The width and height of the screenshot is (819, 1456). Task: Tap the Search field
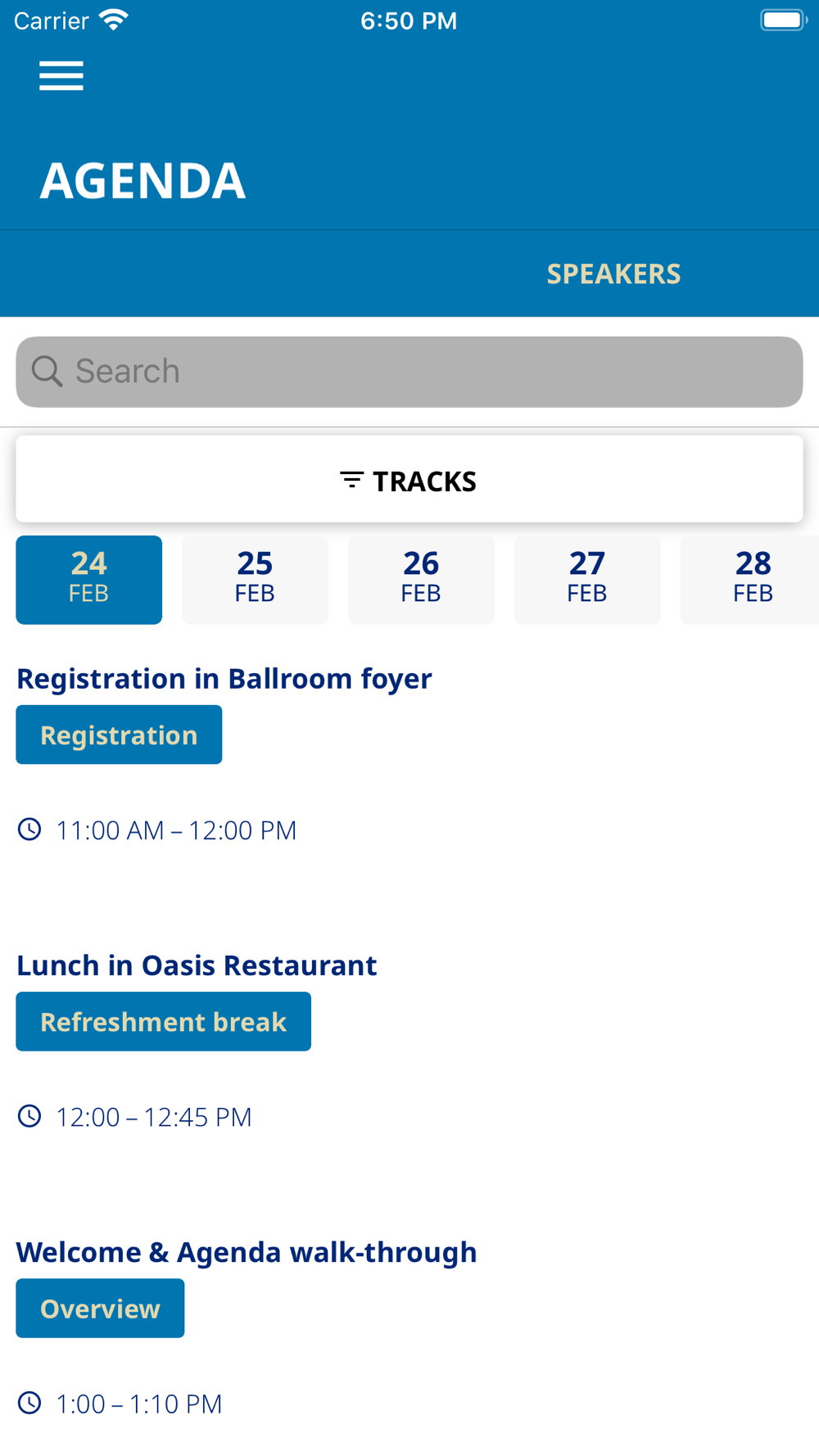[409, 372]
